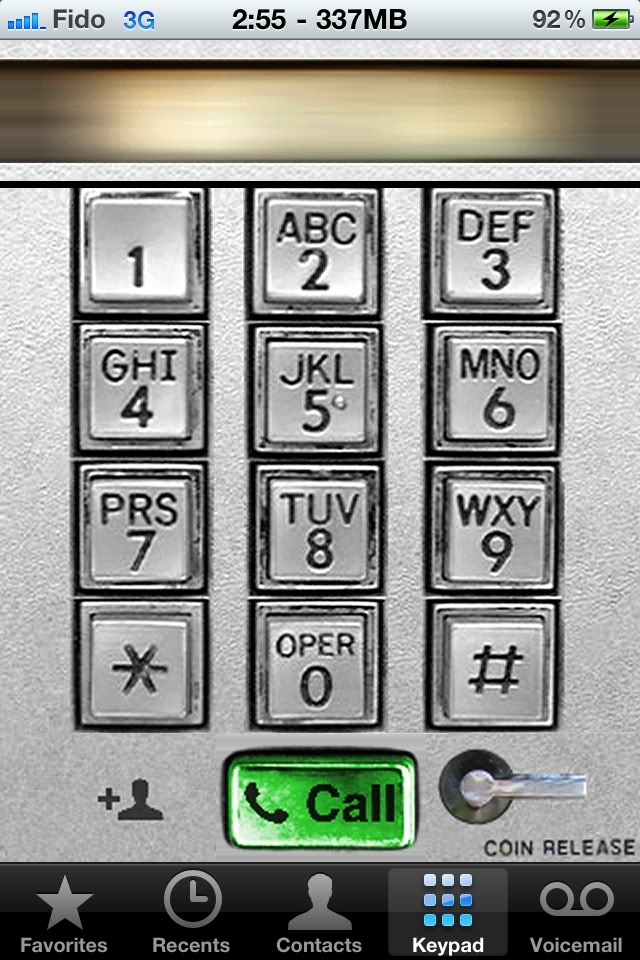Enter 7 using the PRS key
The image size is (640, 960).
pos(139,527)
